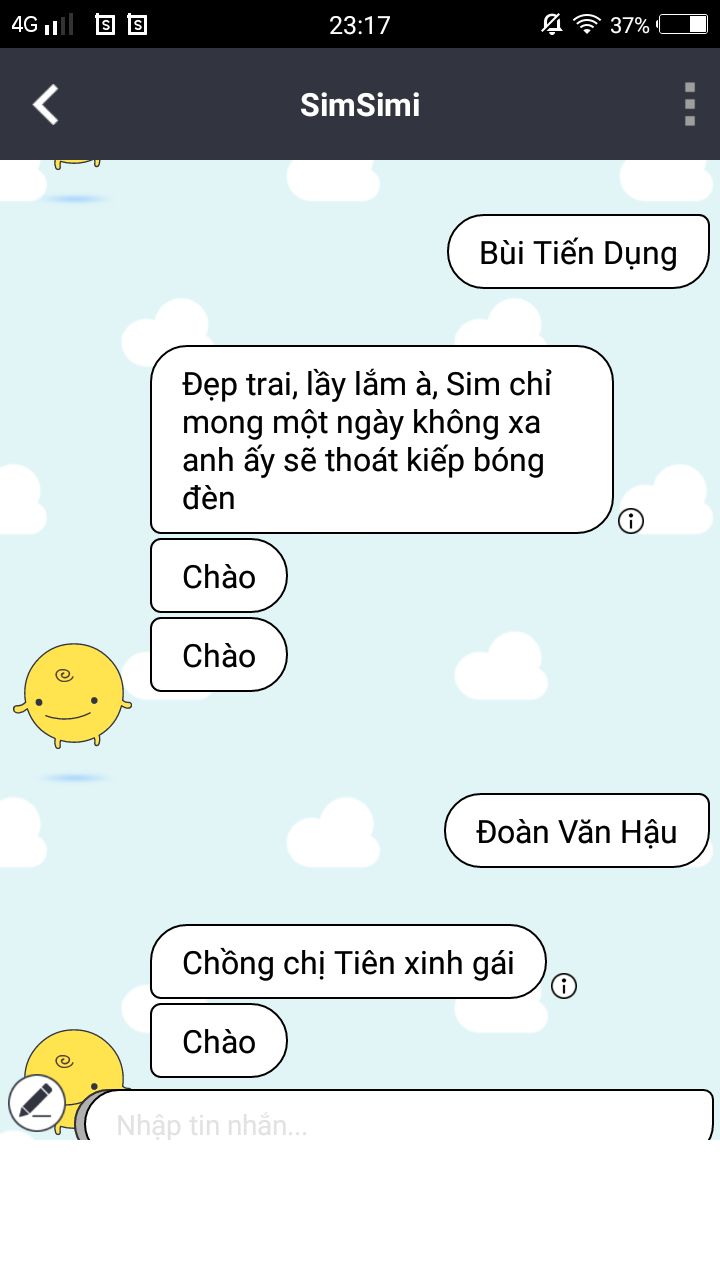Open the three-dot overflow menu
This screenshot has width=720, height=1280.
pyautogui.click(x=689, y=105)
